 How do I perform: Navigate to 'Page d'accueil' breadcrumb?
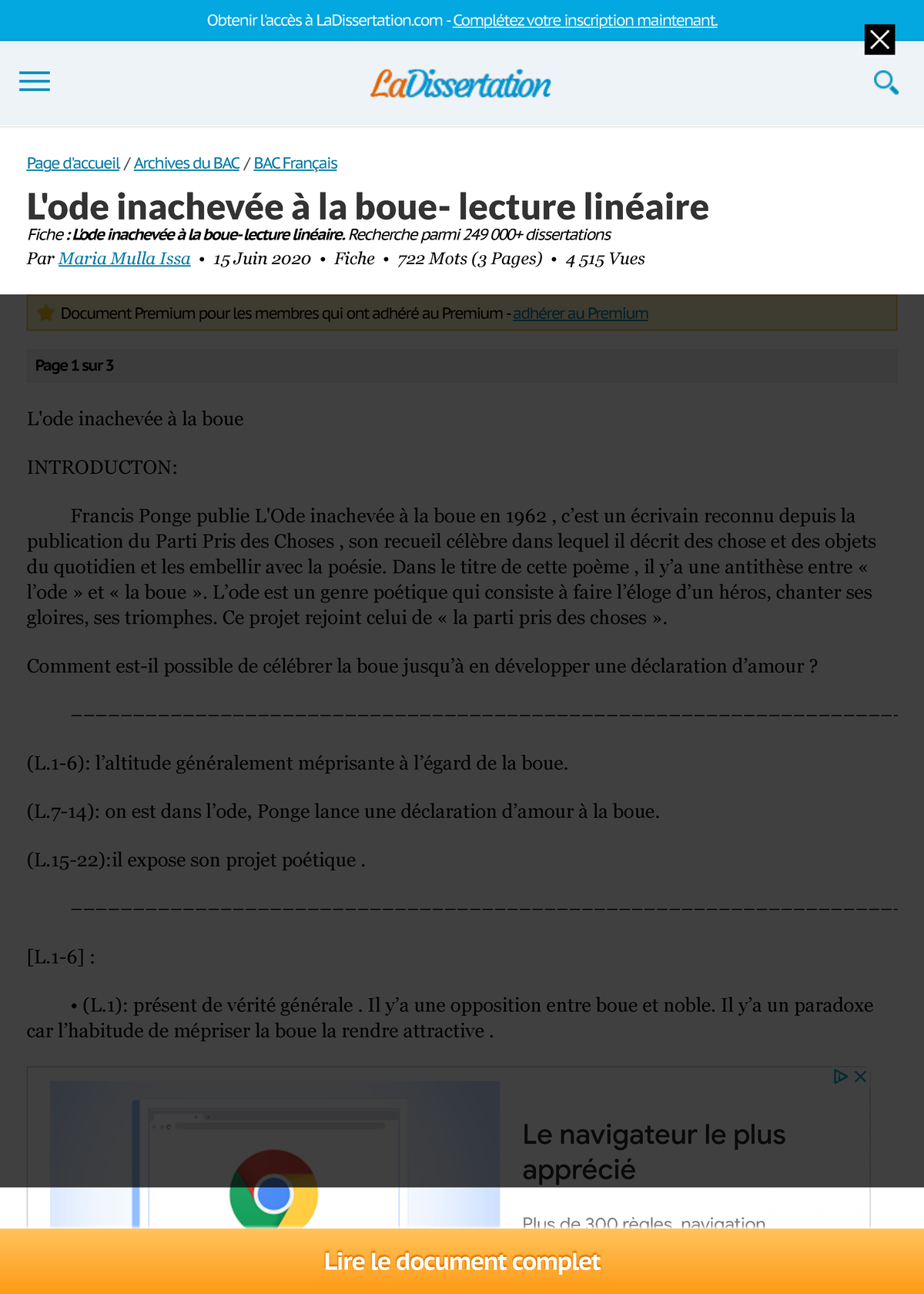click(72, 163)
